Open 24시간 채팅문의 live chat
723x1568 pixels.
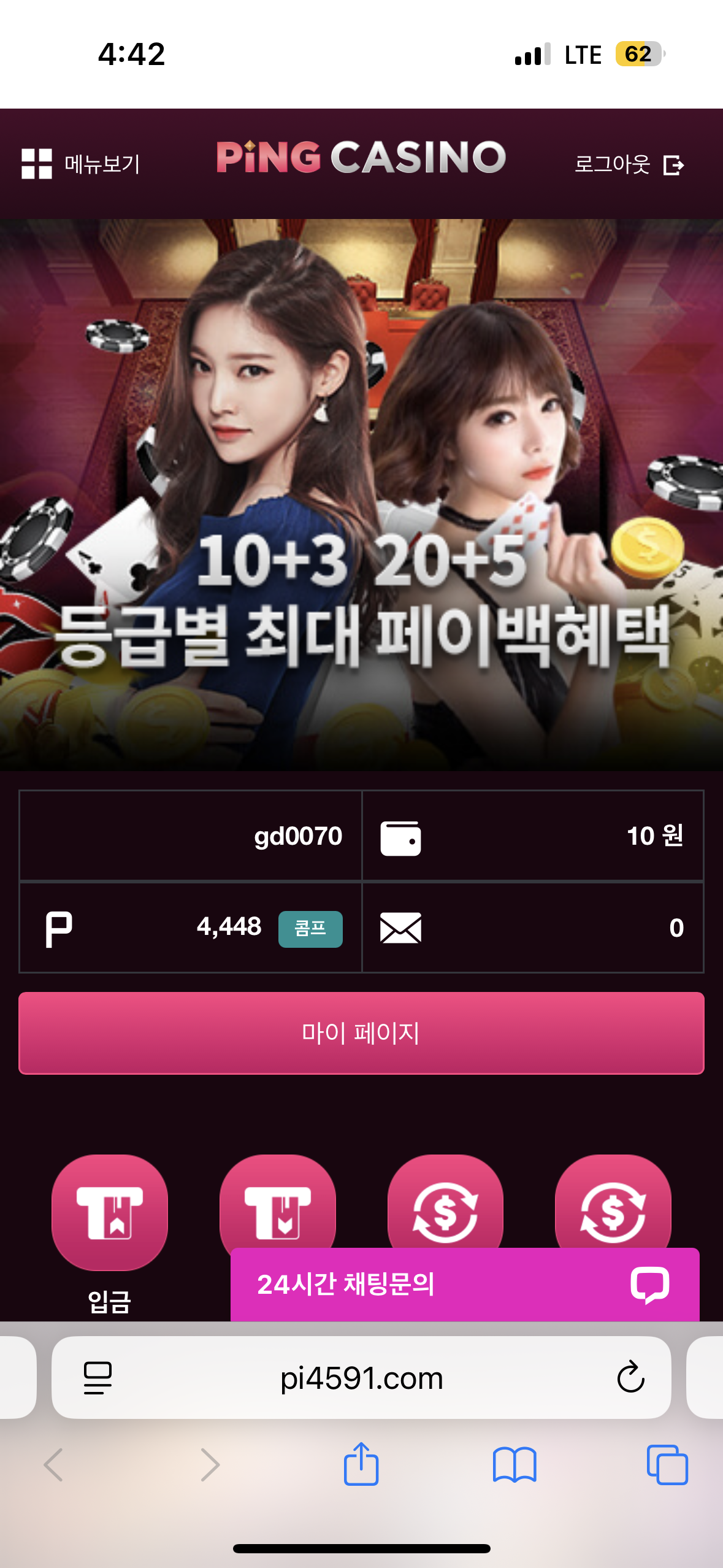(465, 1285)
